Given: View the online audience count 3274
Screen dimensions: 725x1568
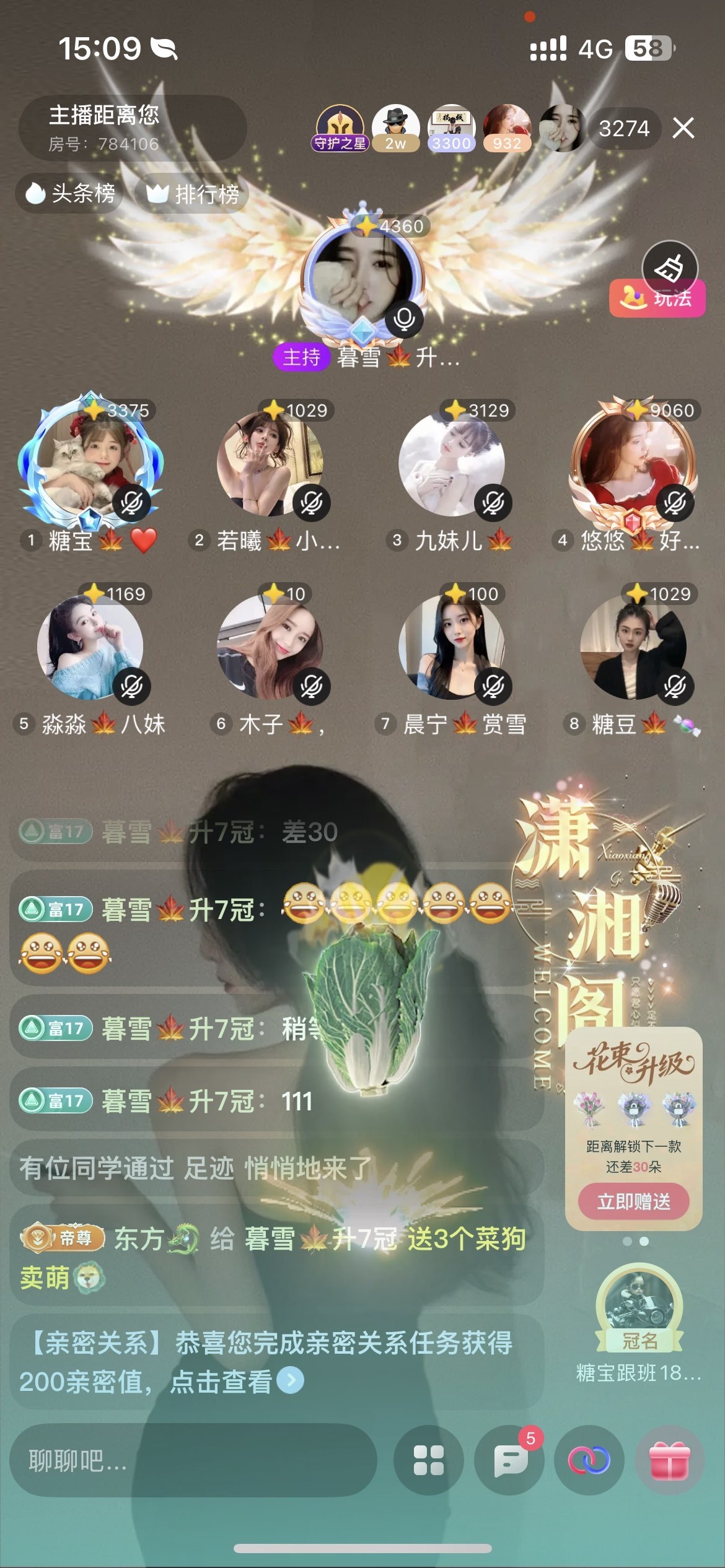Looking at the screenshot, I should pos(623,129).
